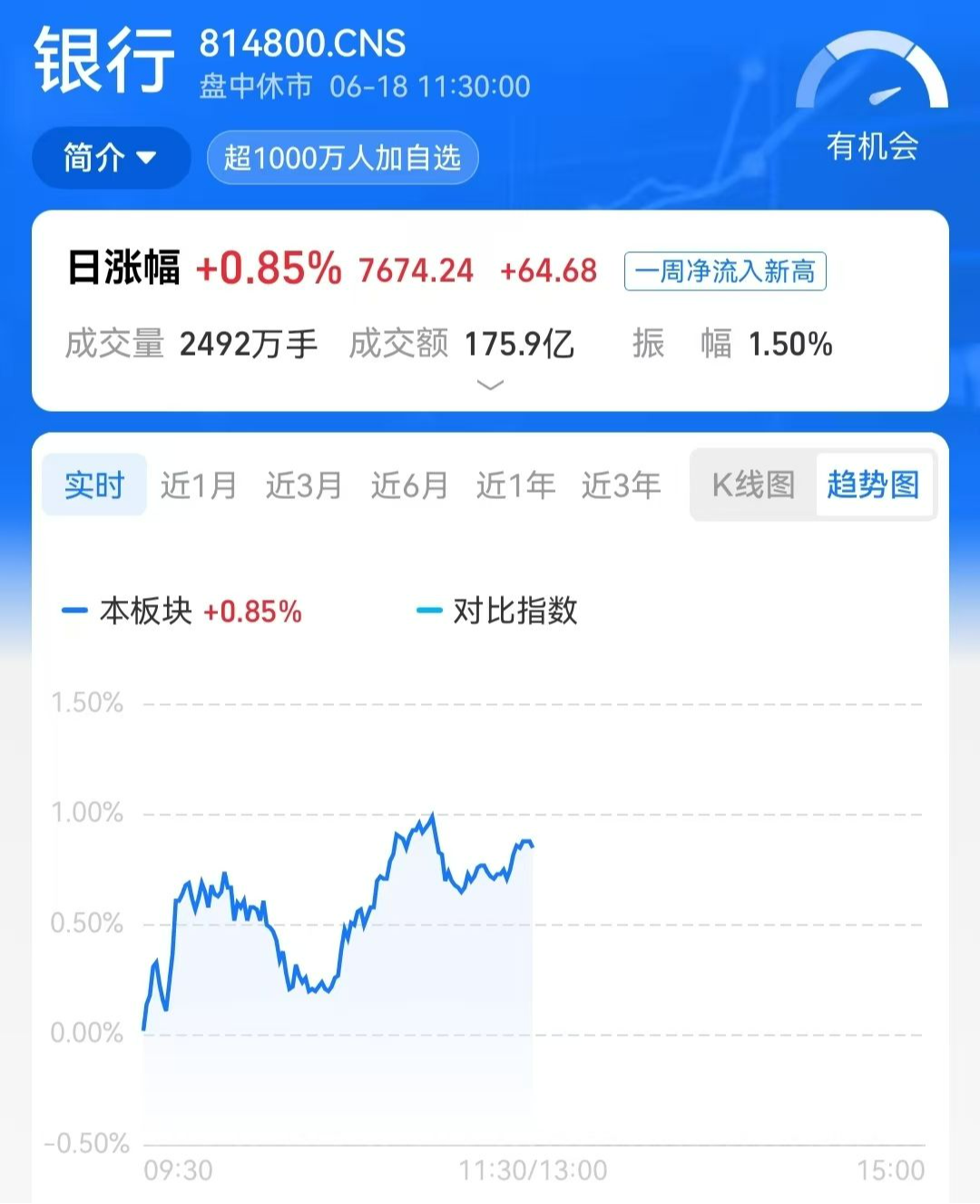980x1204 pixels.
Task: Expand the stats panel via the downward chevron
Action: pos(490,385)
